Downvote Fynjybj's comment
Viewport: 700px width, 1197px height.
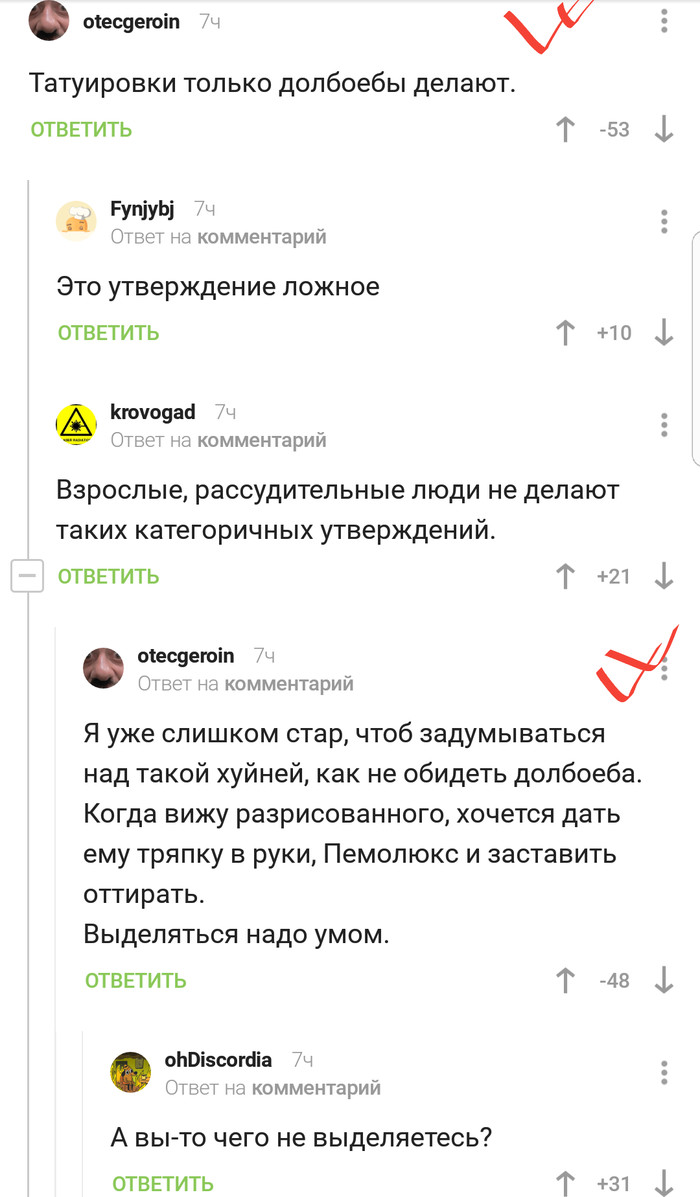(664, 333)
